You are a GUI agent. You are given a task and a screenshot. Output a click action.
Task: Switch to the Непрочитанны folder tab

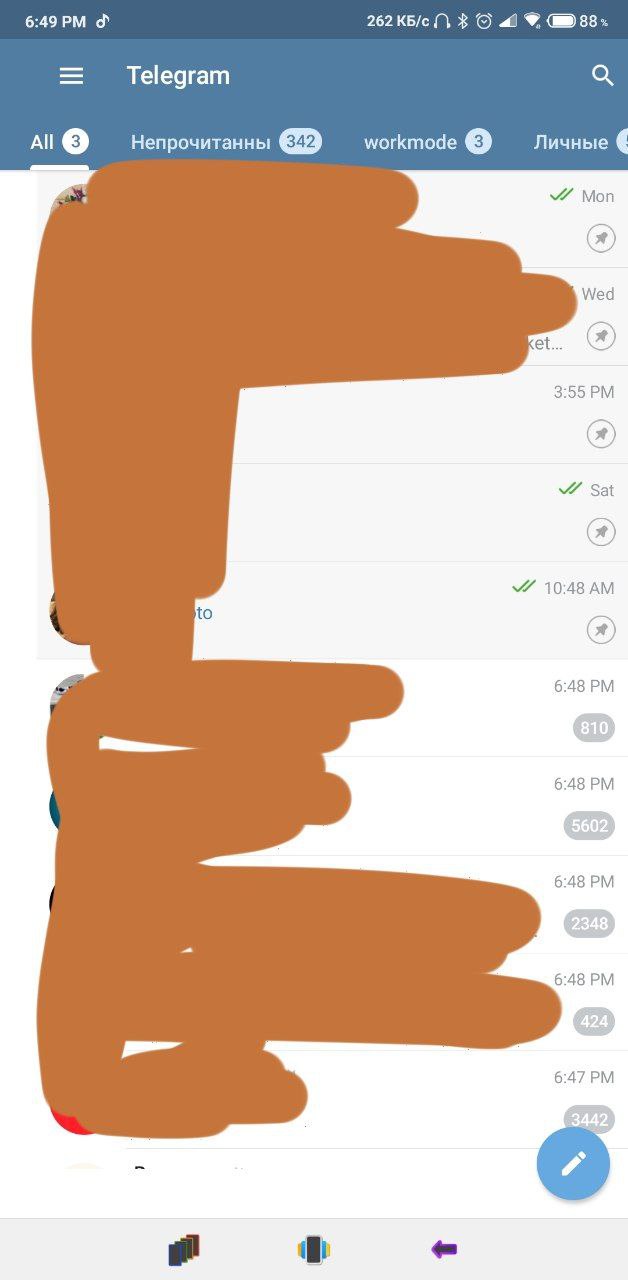pos(225,142)
